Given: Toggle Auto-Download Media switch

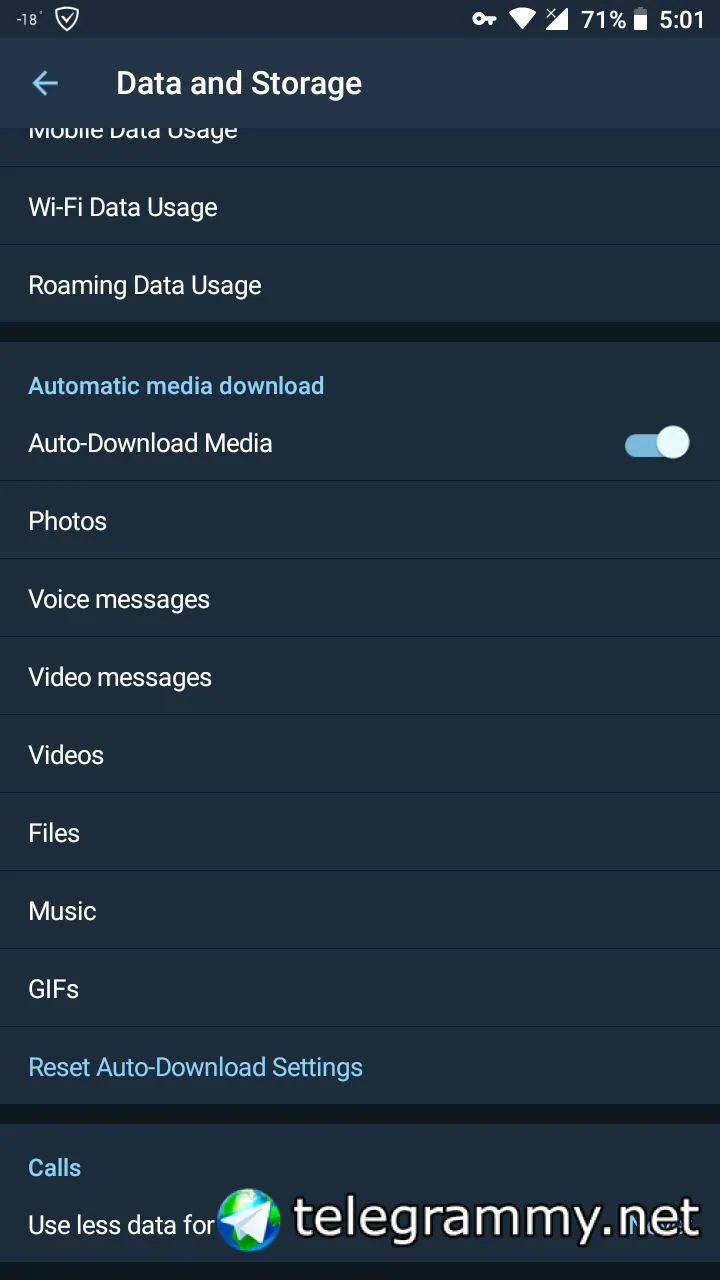Looking at the screenshot, I should (656, 443).
